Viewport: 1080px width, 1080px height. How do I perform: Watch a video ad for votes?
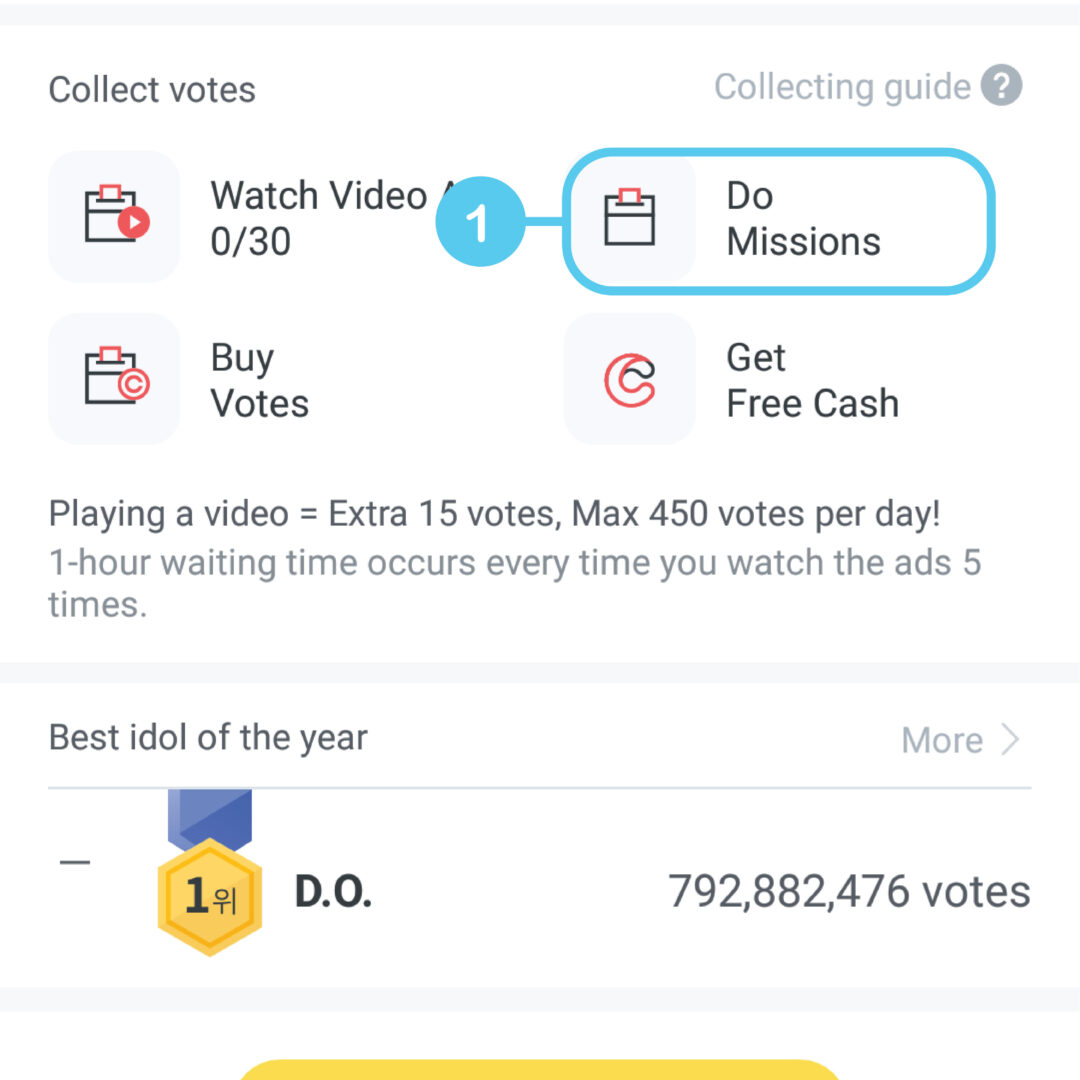pyautogui.click(x=250, y=217)
